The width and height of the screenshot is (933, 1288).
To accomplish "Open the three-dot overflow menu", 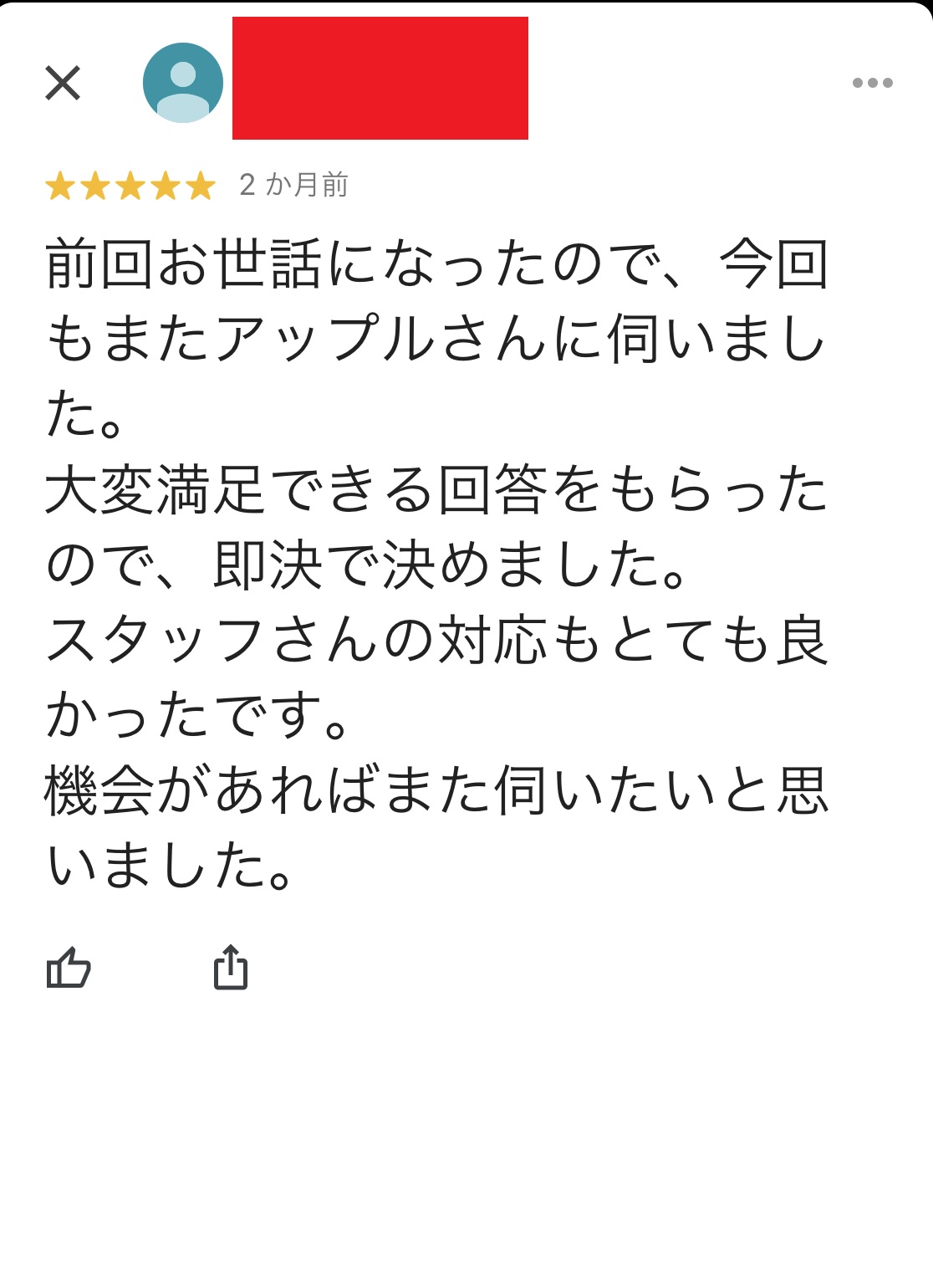I will tap(872, 83).
